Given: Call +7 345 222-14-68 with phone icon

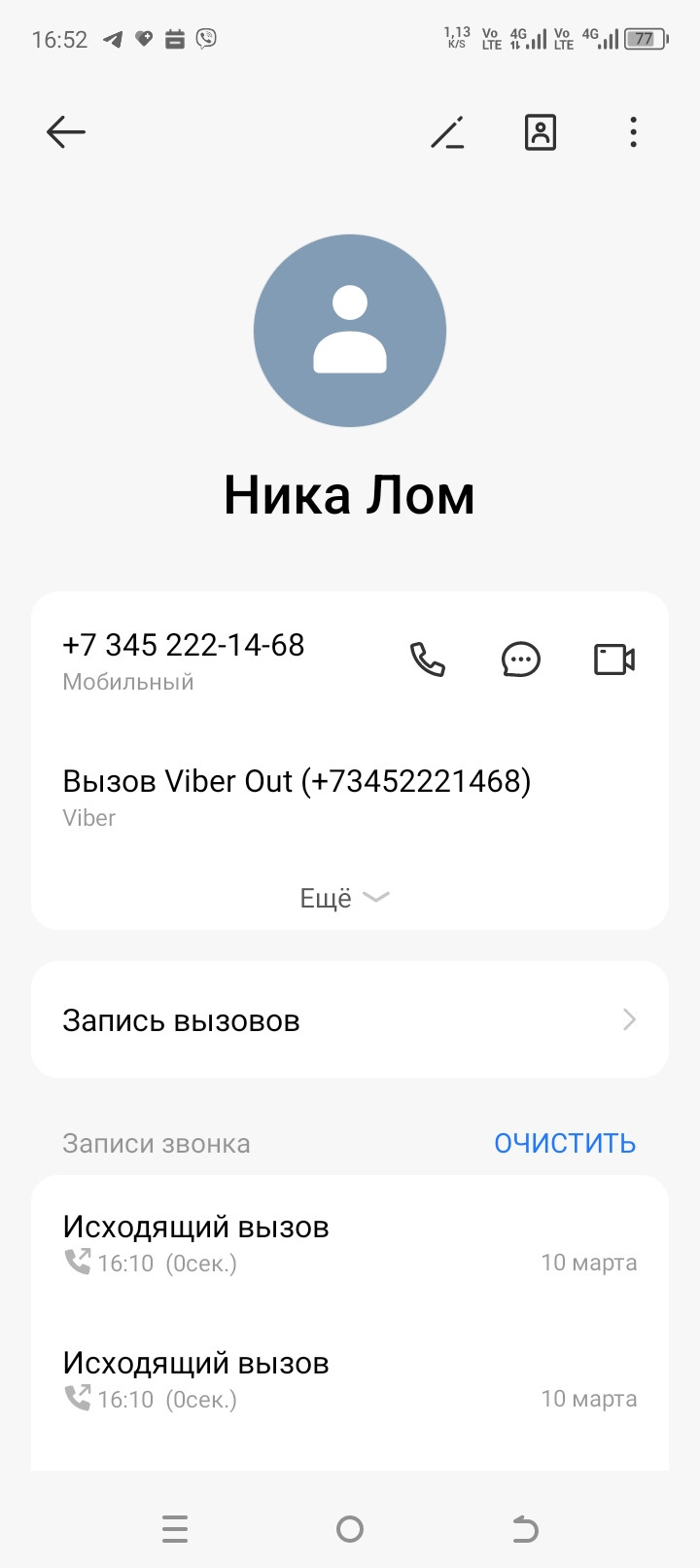Looking at the screenshot, I should coord(428,659).
